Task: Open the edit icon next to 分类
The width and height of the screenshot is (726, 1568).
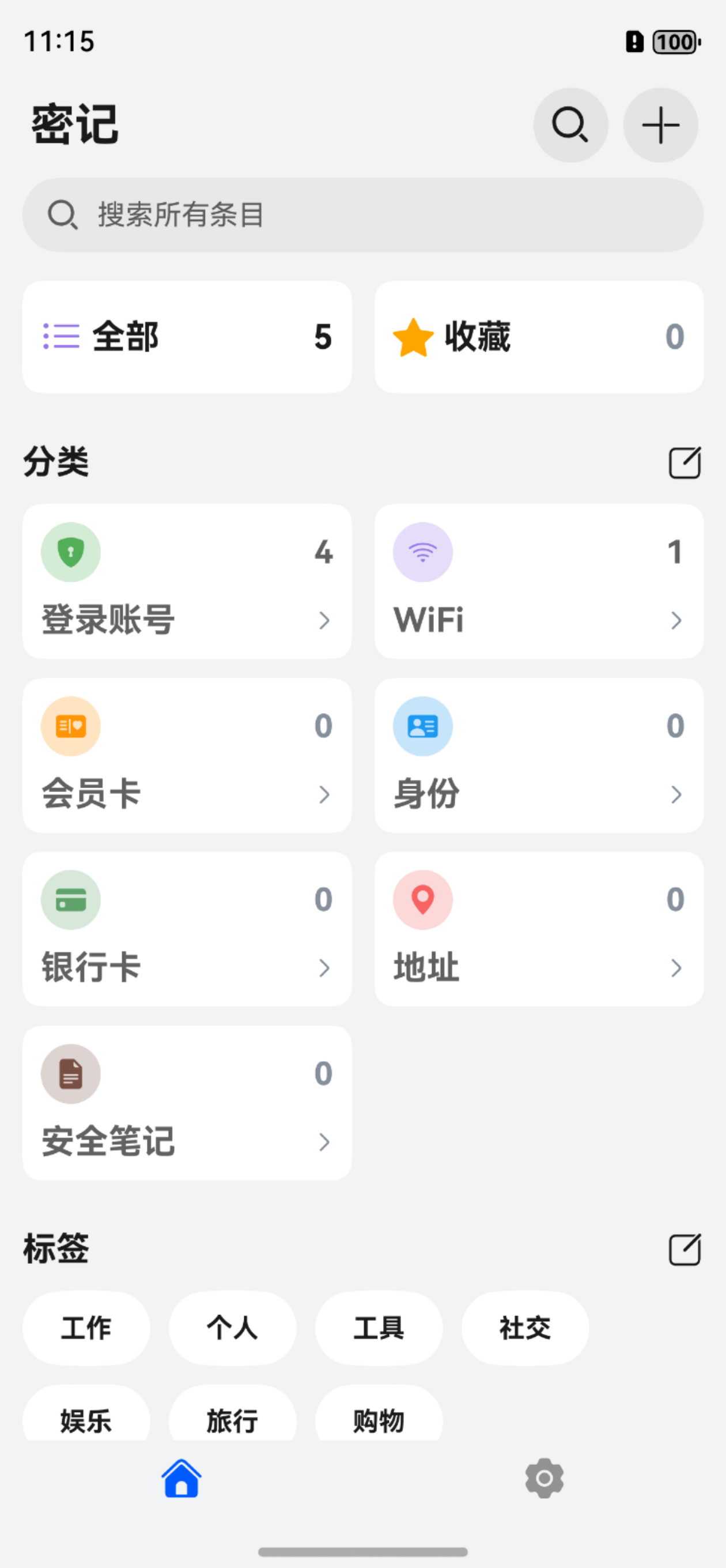Action: point(684,462)
